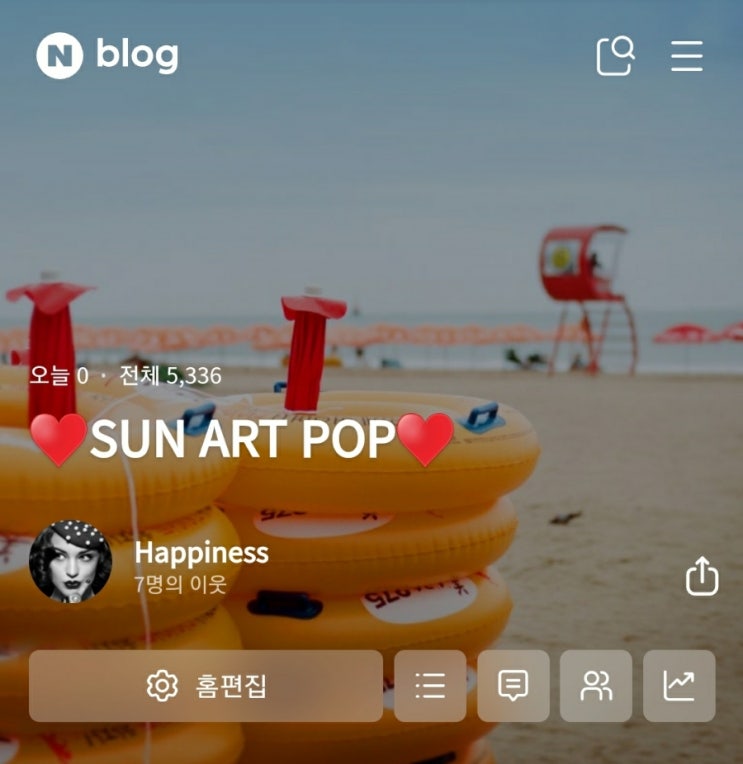The height and width of the screenshot is (764, 743).
Task: Open the hamburger menu
Action: click(687, 56)
